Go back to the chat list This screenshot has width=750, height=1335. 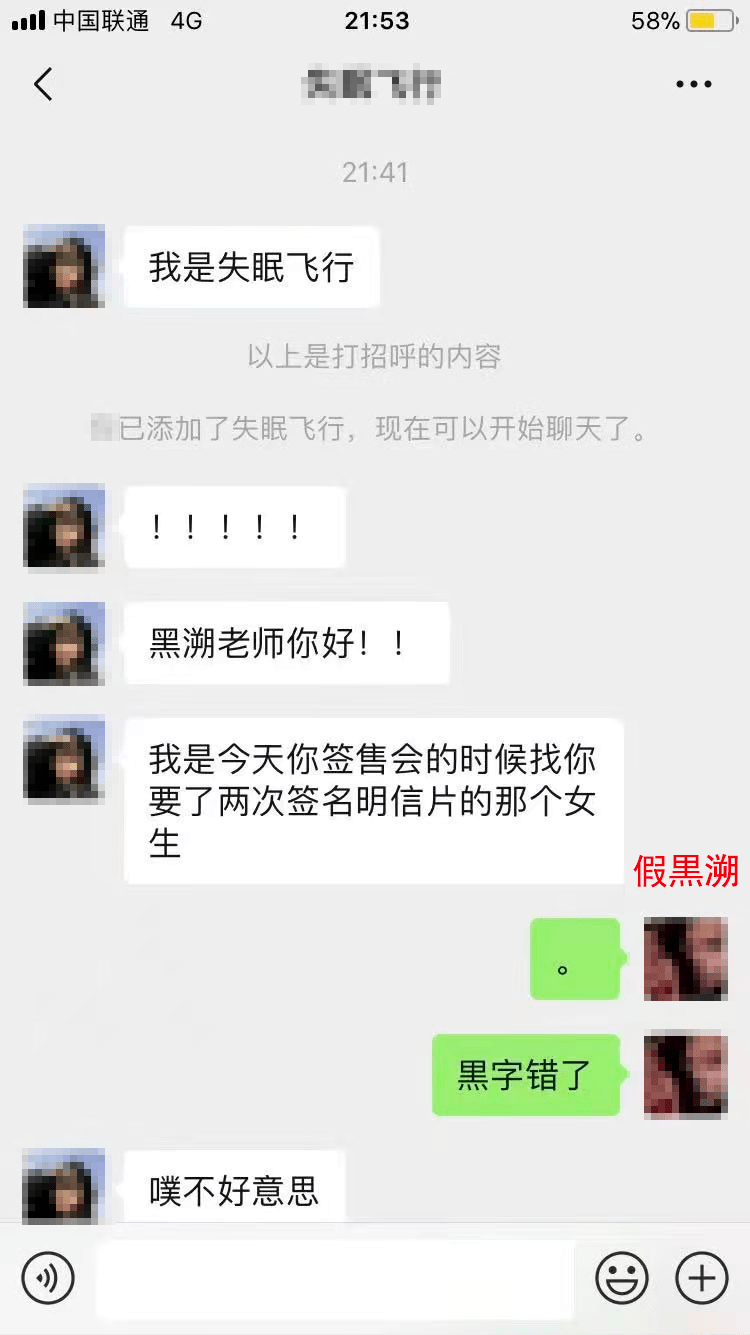(x=43, y=85)
